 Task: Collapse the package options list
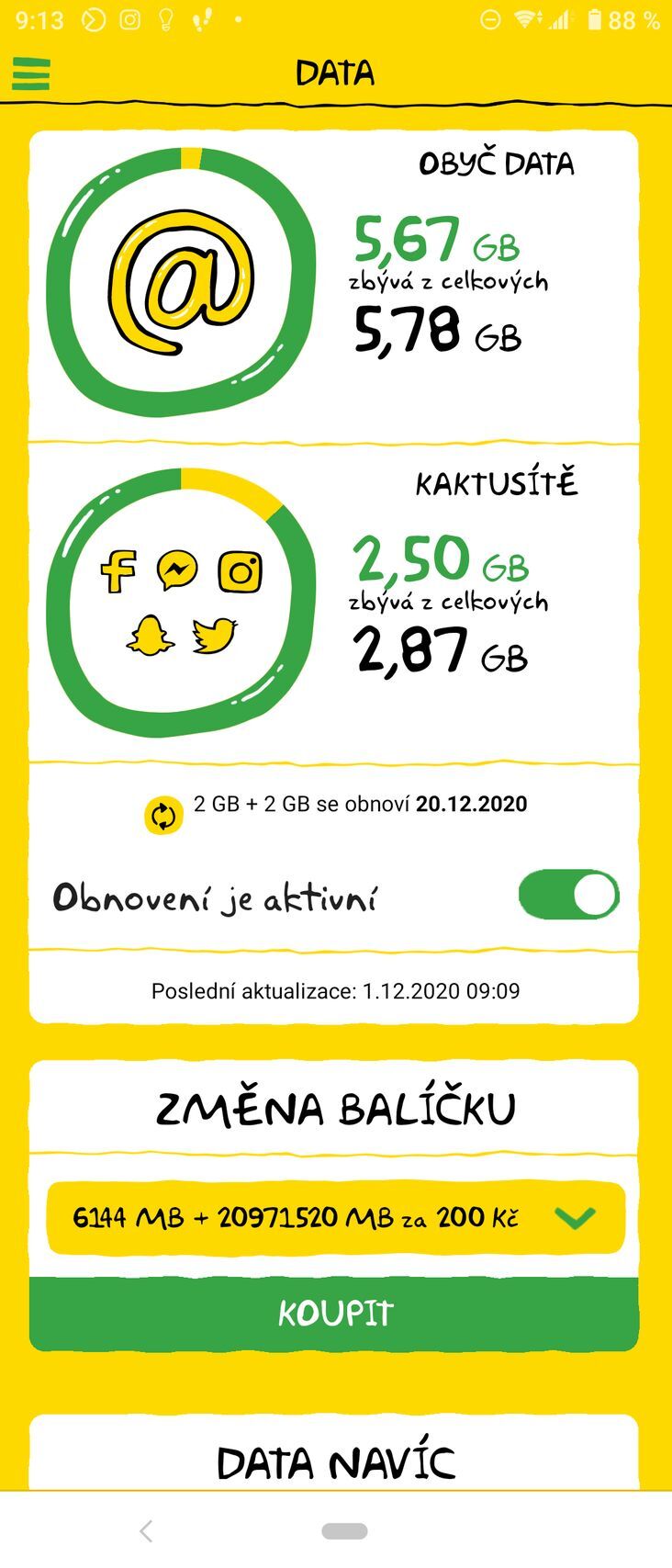coord(577,1219)
